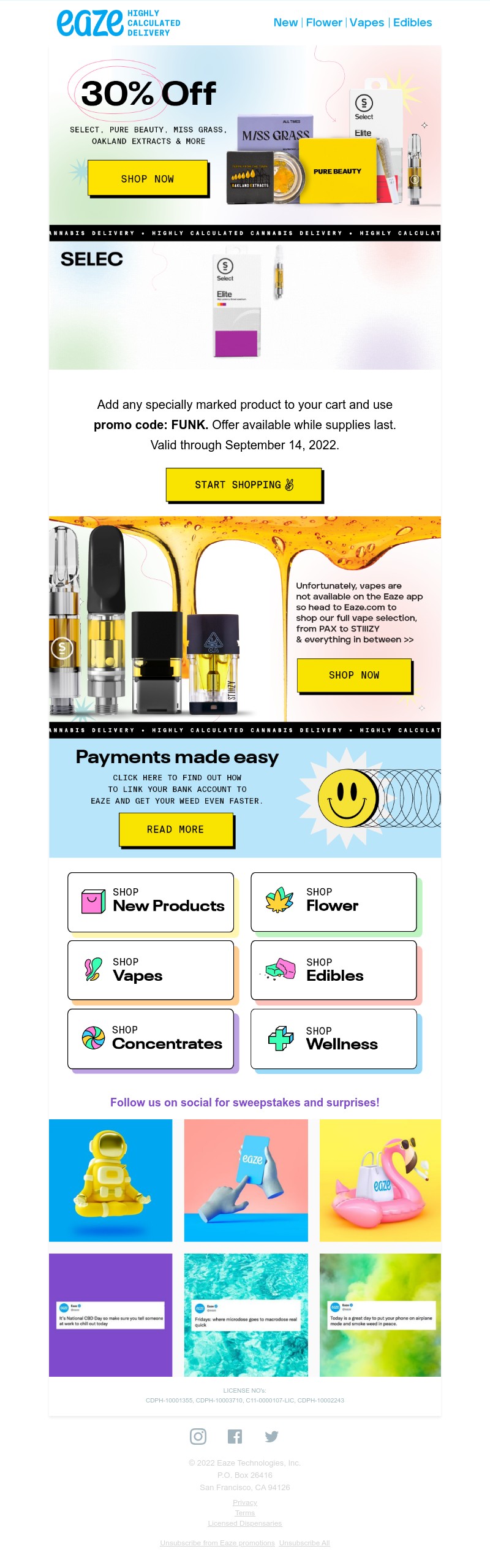The image size is (490, 1568).
Task: Open the Flower link in header
Action: tap(324, 23)
